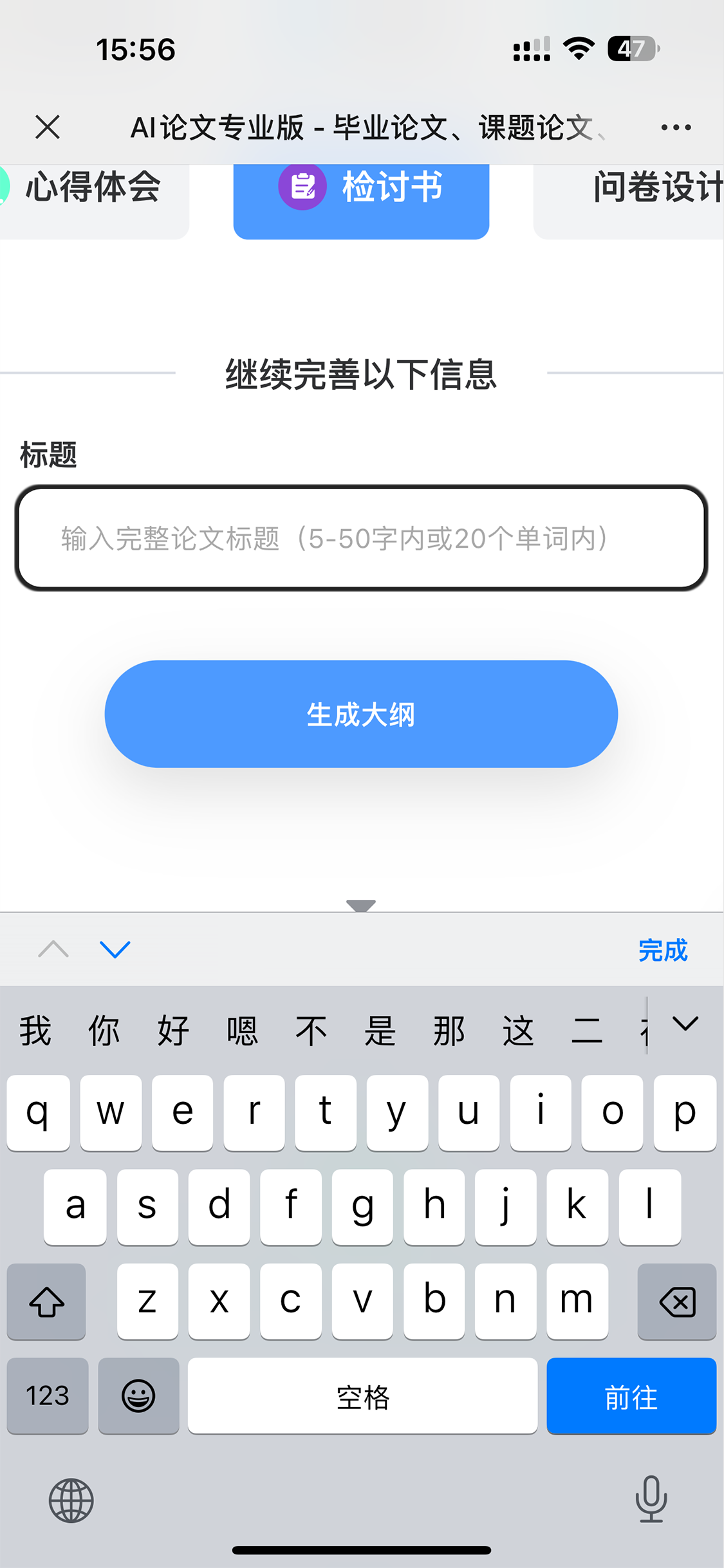Switch to the 123 number keyboard
The height and width of the screenshot is (1568, 724).
(48, 1396)
